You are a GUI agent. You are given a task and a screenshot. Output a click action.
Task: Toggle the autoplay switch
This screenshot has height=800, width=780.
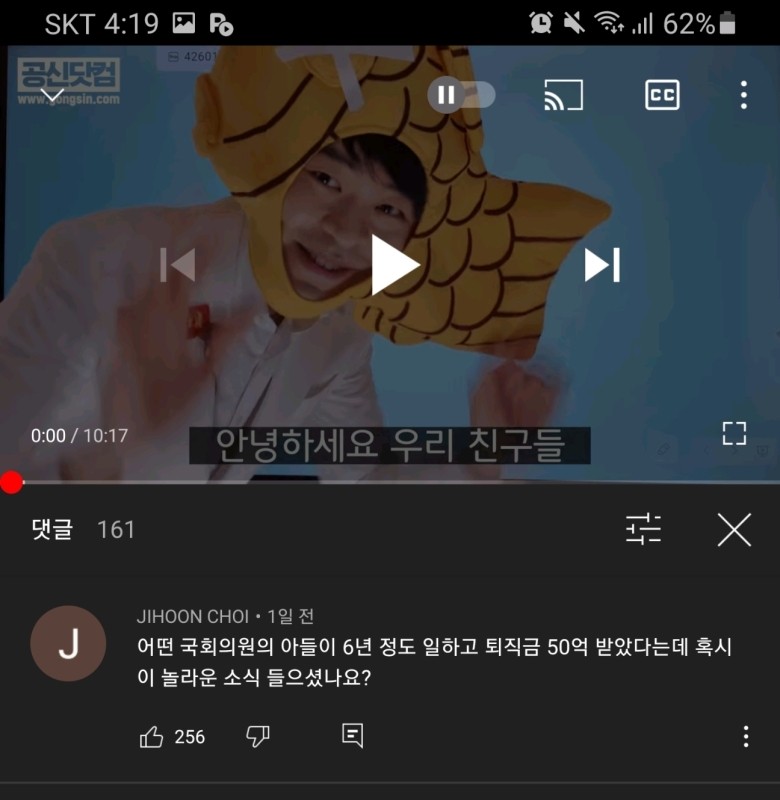[x=461, y=95]
